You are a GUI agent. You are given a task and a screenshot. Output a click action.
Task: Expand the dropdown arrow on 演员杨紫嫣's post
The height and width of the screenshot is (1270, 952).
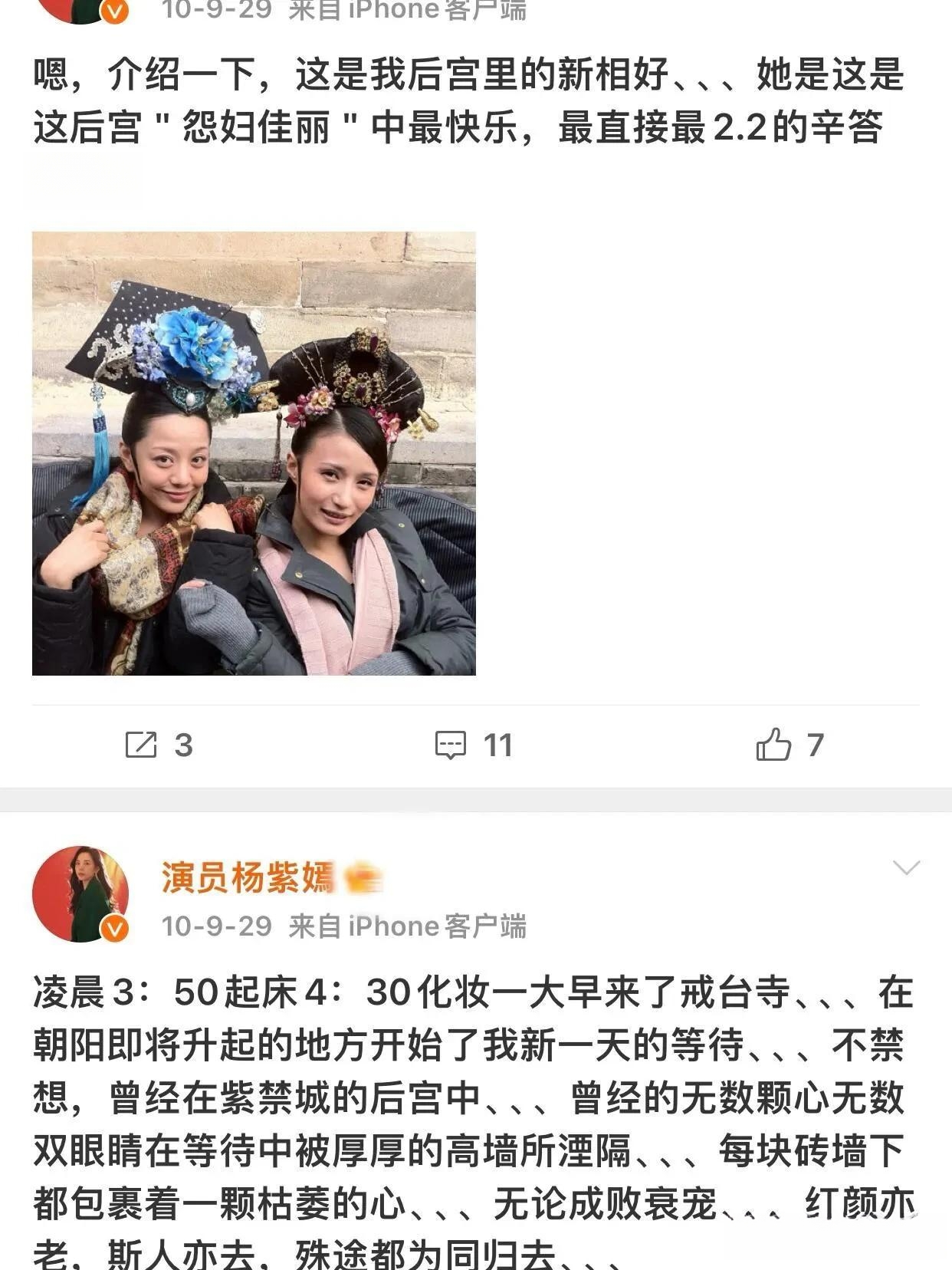906,868
